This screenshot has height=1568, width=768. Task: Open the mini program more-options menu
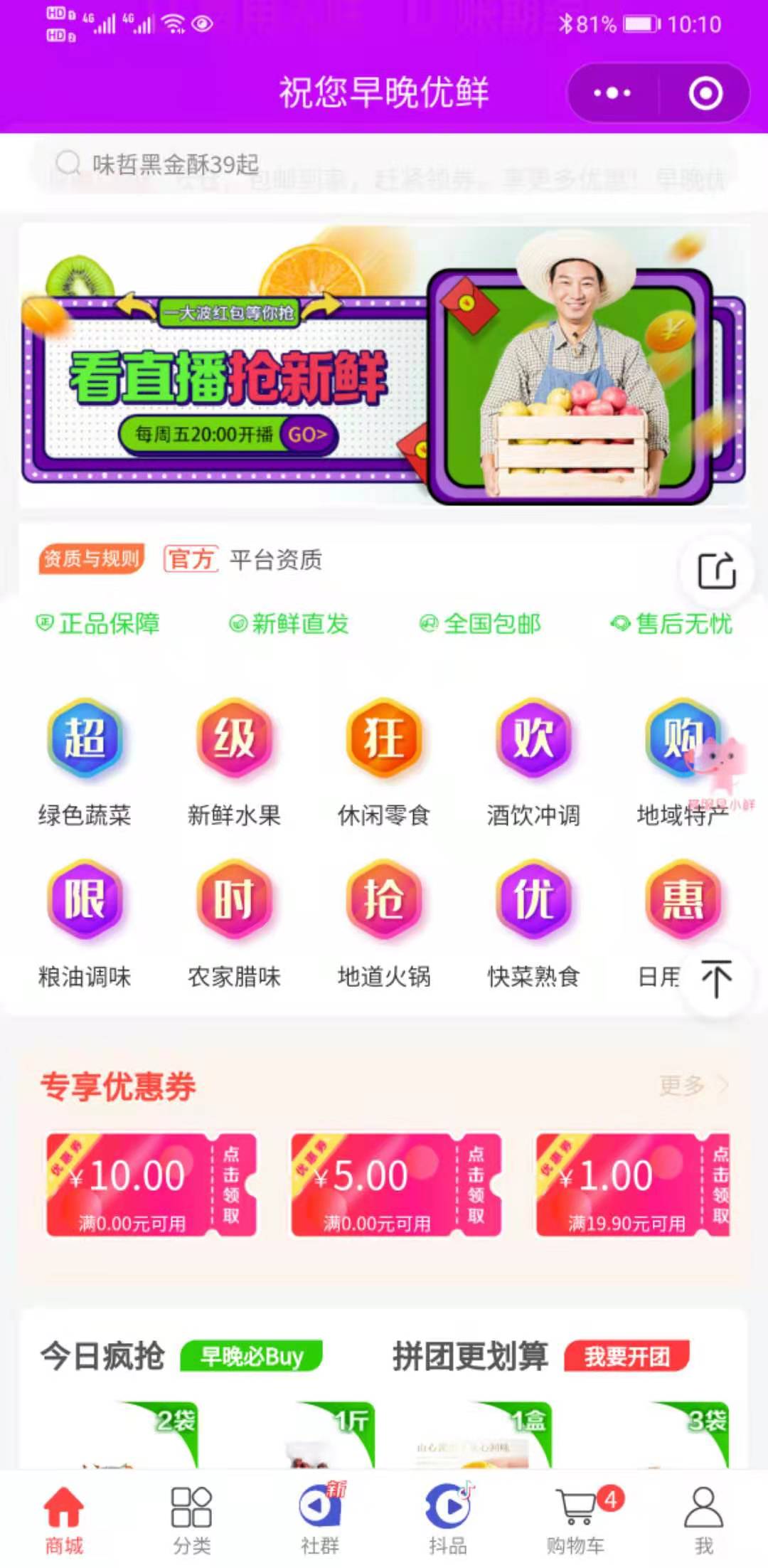(612, 93)
